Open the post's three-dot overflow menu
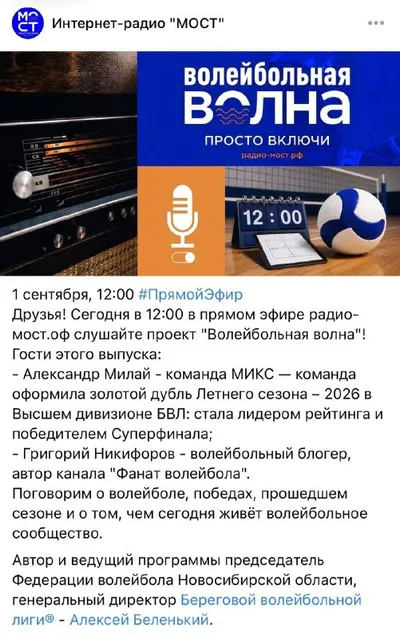Viewport: 400px width, 639px height. [376, 23]
